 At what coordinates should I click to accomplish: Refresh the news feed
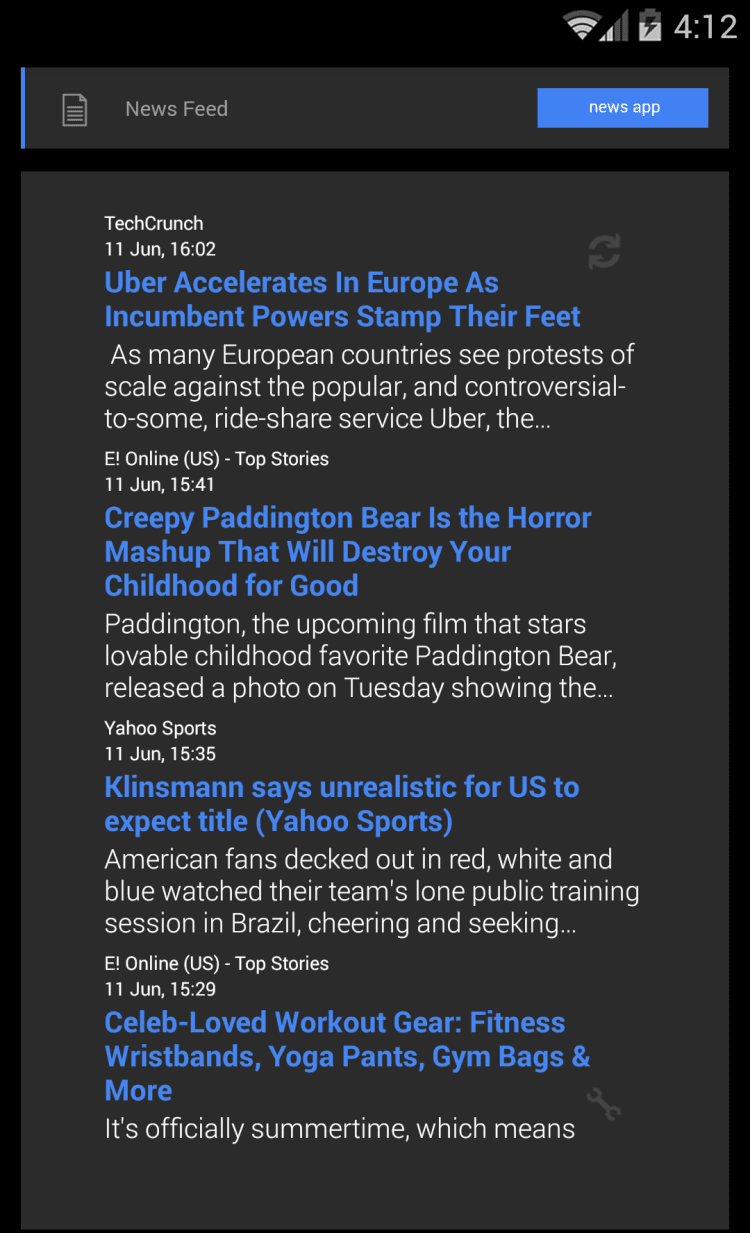pyautogui.click(x=604, y=251)
